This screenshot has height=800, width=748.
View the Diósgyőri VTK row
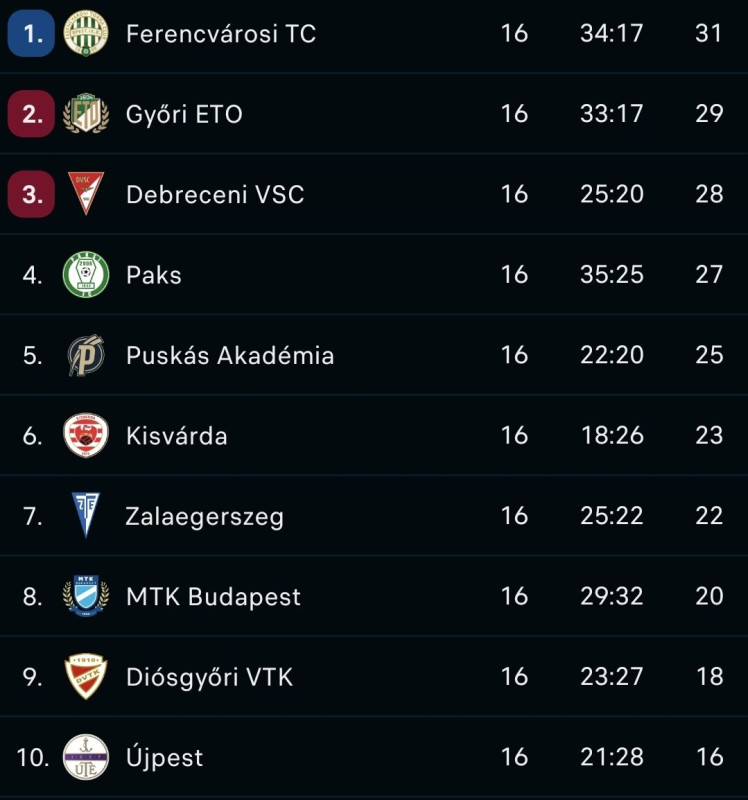(x=209, y=677)
